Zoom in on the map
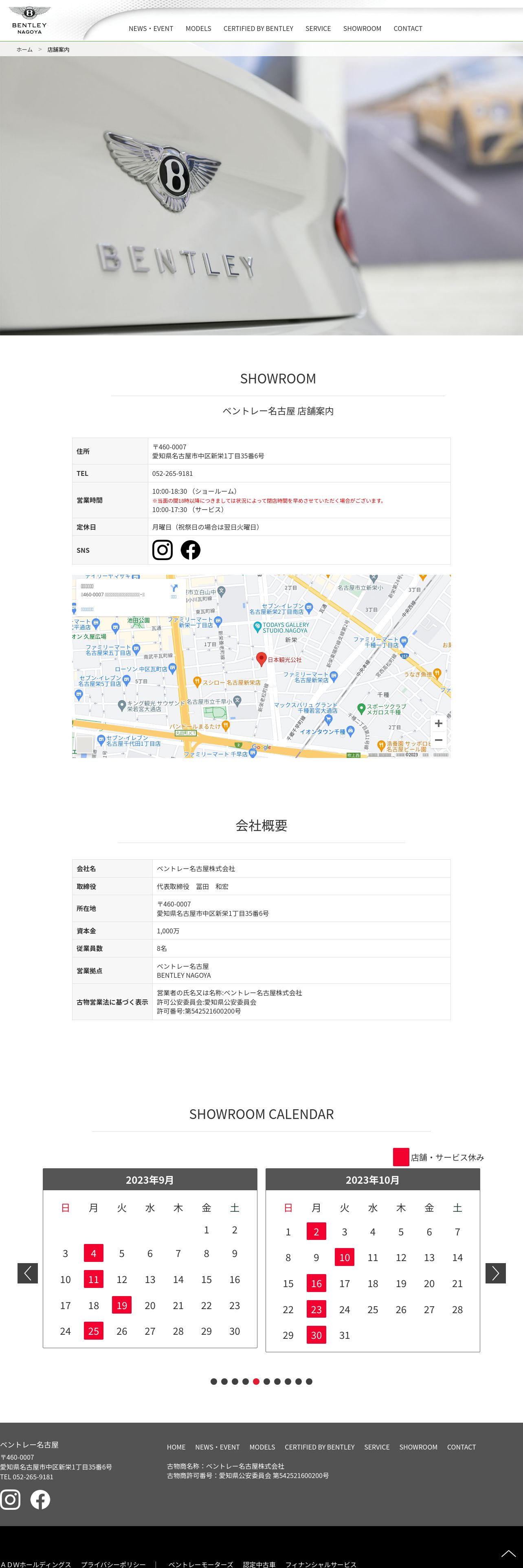Screen dimensions: 523x1568 click(438, 724)
